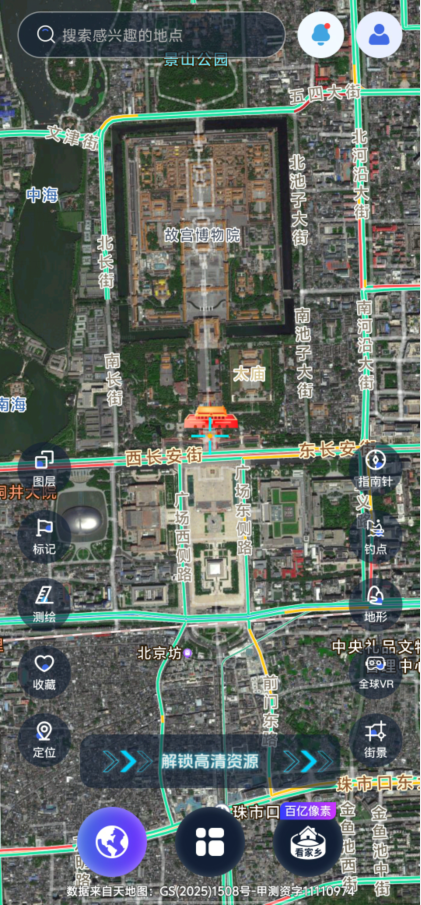
Task: Switch to 地形 terrain view
Action: 376,604
